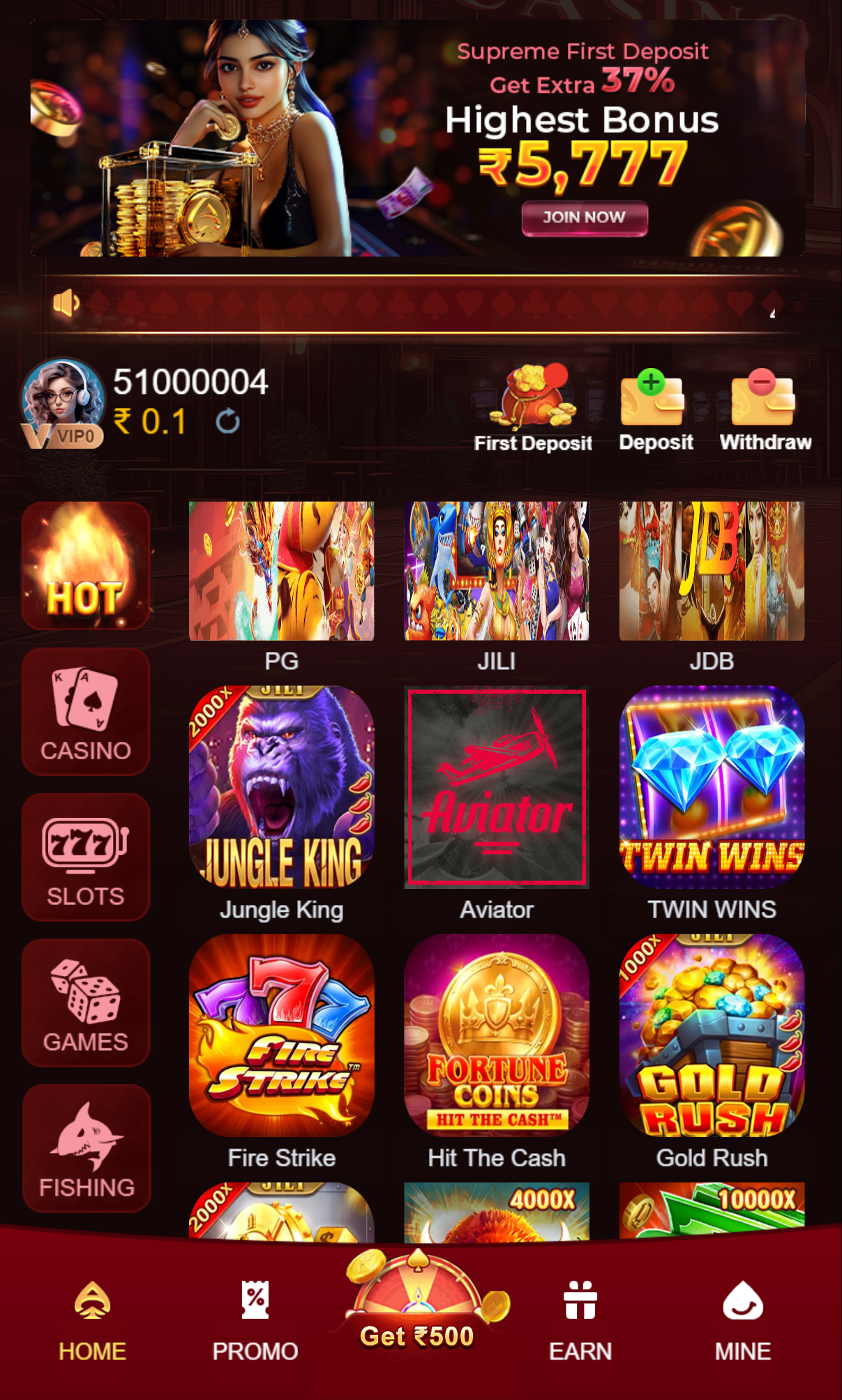Viewport: 842px width, 1400px height.
Task: Open the JDB provider tile
Action: point(712,572)
